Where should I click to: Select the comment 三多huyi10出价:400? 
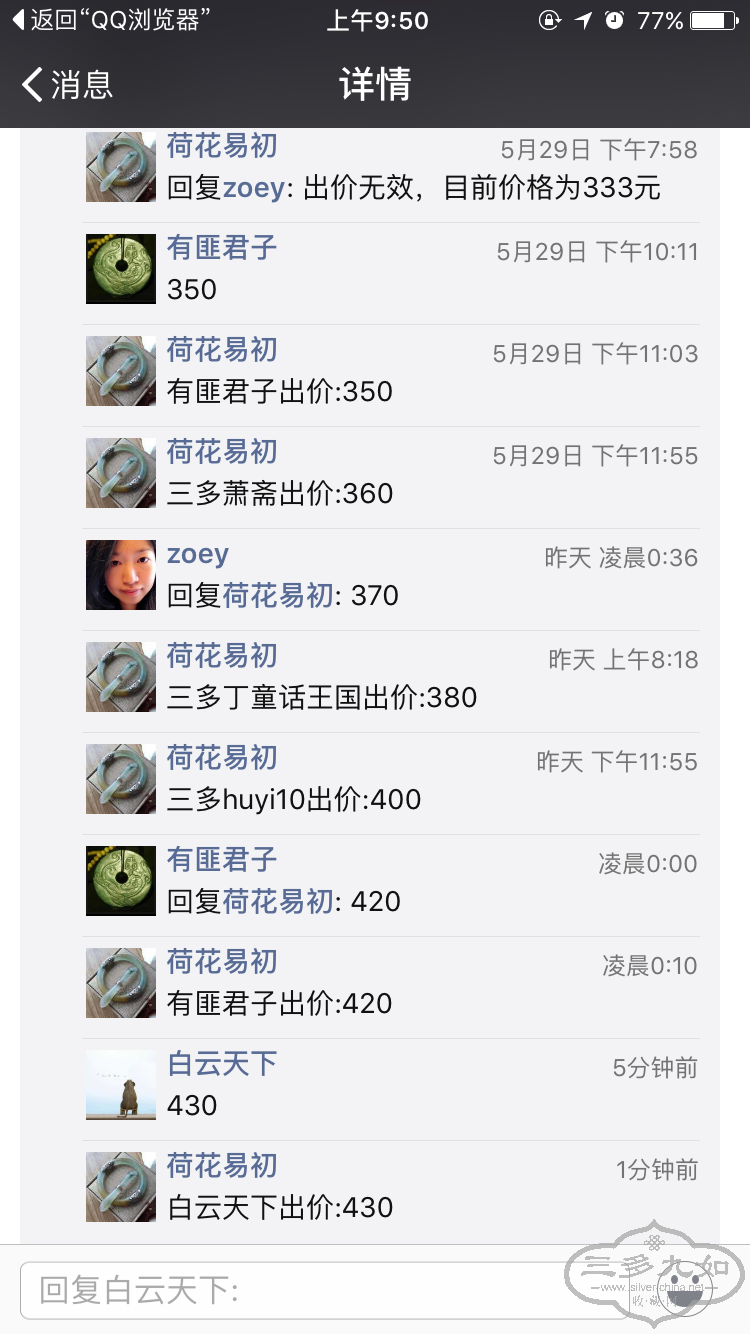click(x=294, y=799)
